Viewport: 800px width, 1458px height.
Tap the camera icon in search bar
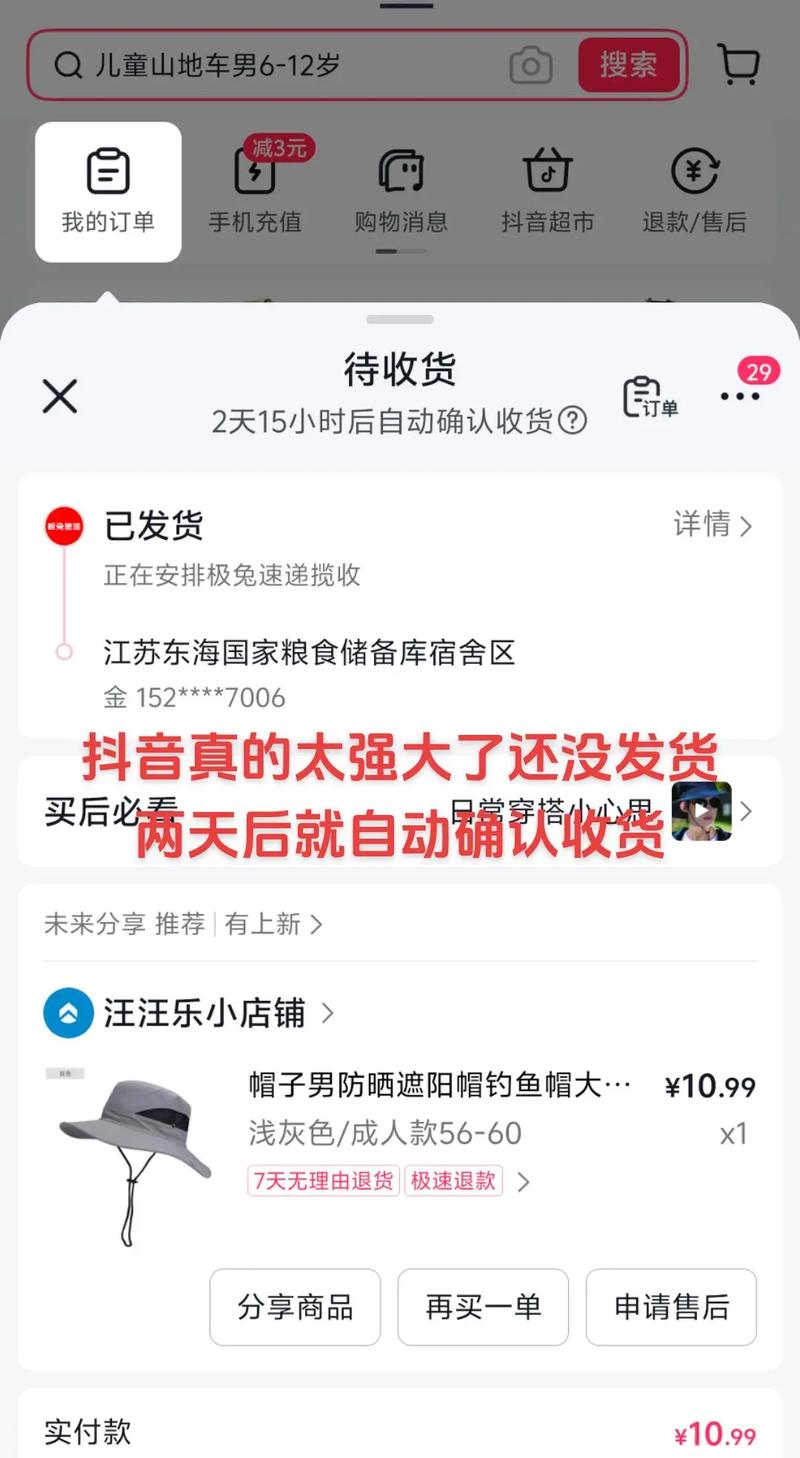[x=531, y=65]
